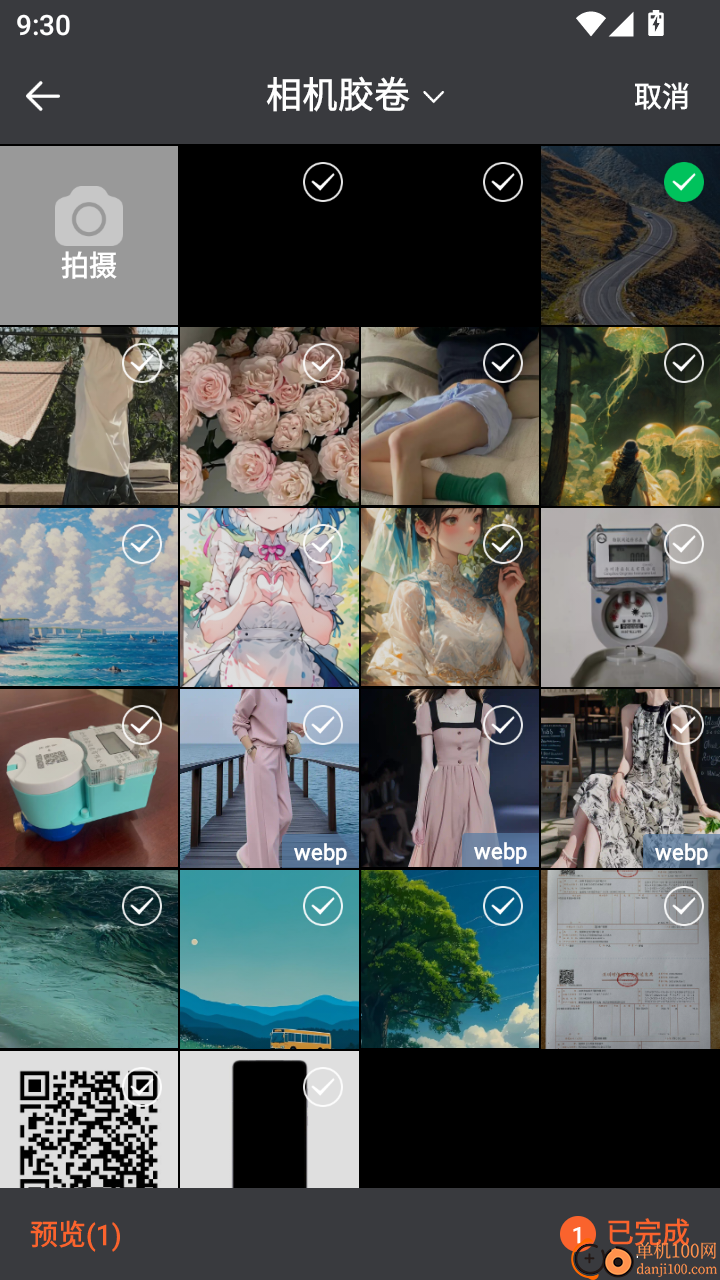Image resolution: width=720 pixels, height=1280 pixels.
Task: Confirm selection with 已完成
Action: (x=646, y=1232)
